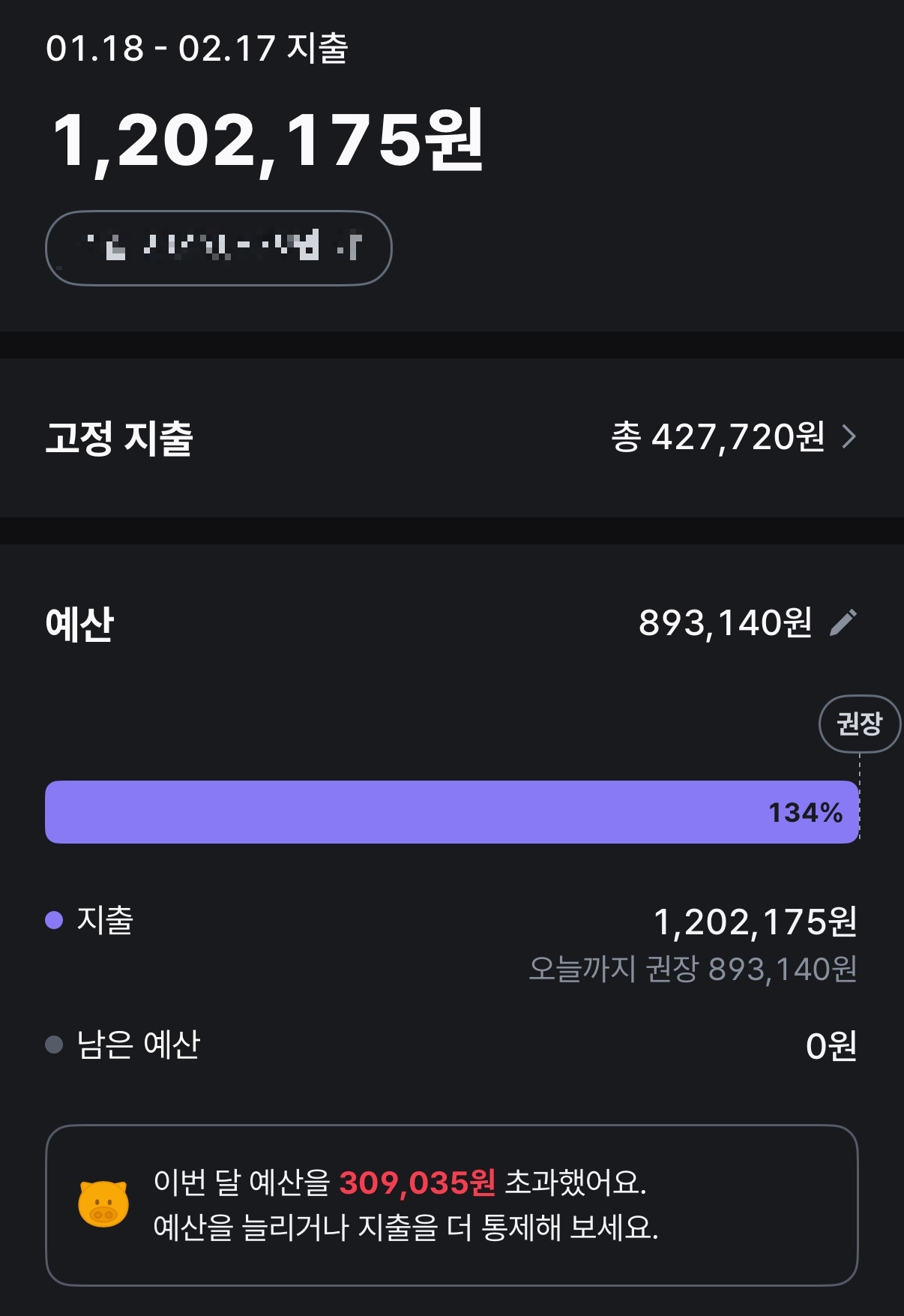Click the 134% label on progress bar
This screenshot has height=1316, width=904.
tap(804, 811)
